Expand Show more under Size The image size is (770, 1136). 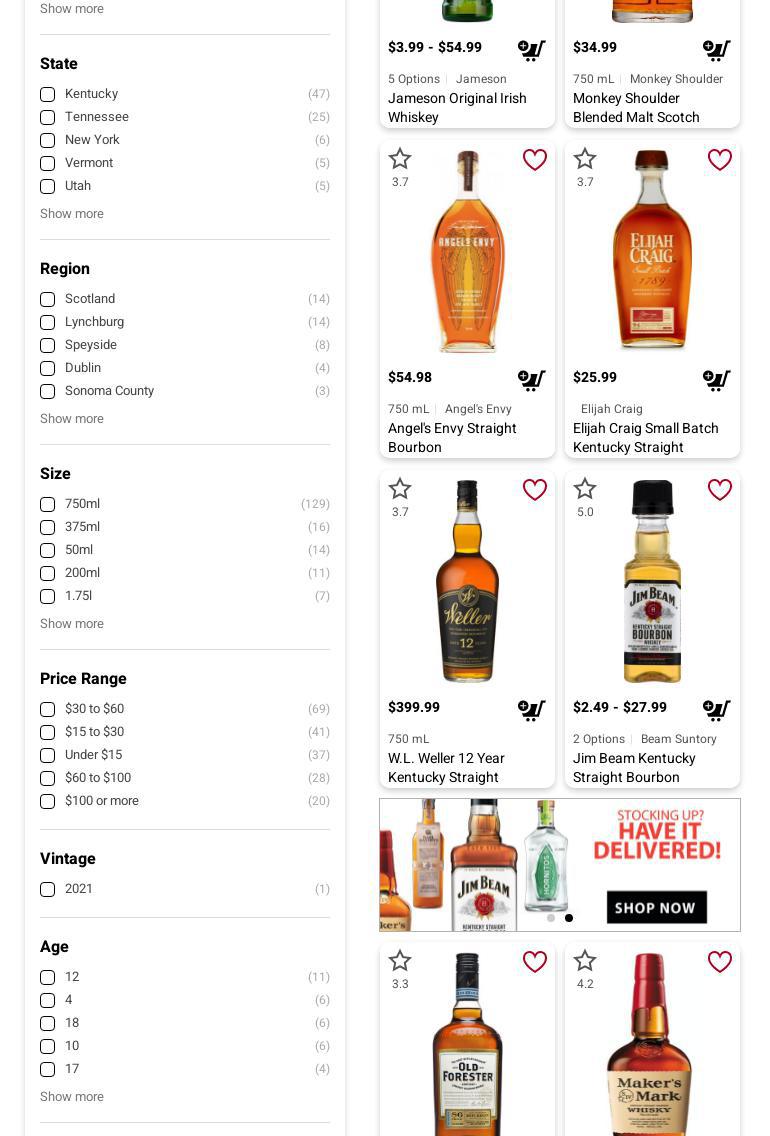click(x=72, y=624)
